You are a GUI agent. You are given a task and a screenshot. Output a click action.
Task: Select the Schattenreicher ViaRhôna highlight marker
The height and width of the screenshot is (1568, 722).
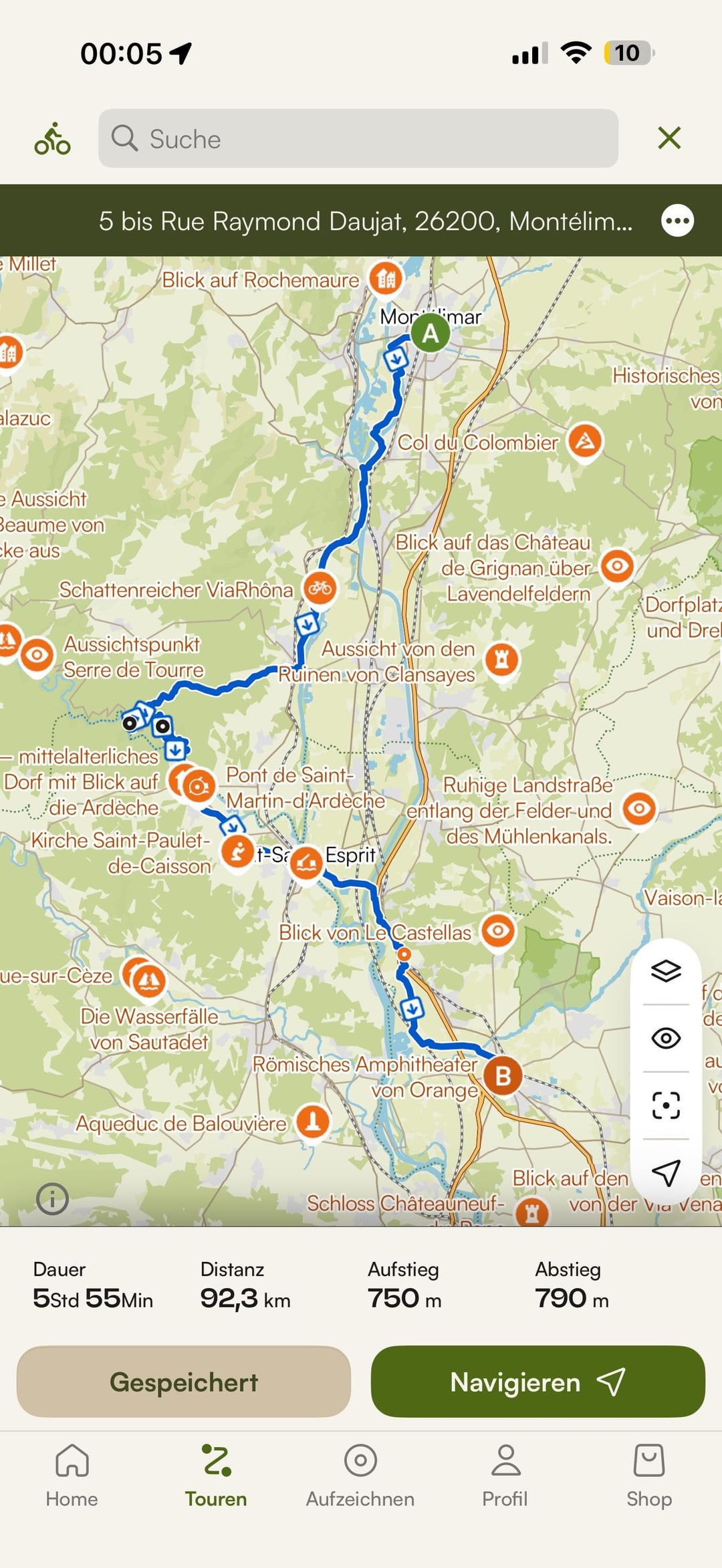point(320,588)
